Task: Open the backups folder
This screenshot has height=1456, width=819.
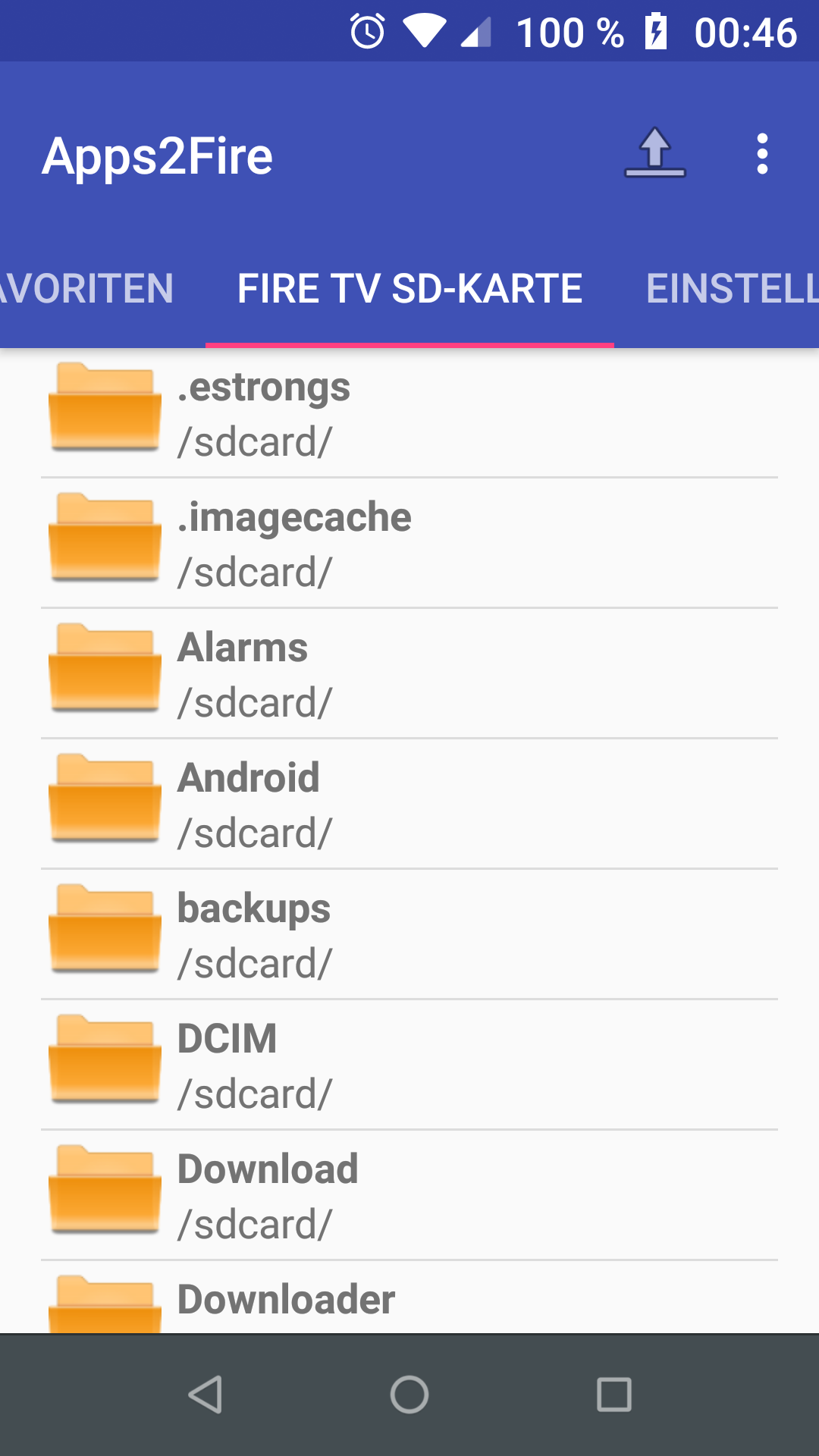Action: pos(409,934)
